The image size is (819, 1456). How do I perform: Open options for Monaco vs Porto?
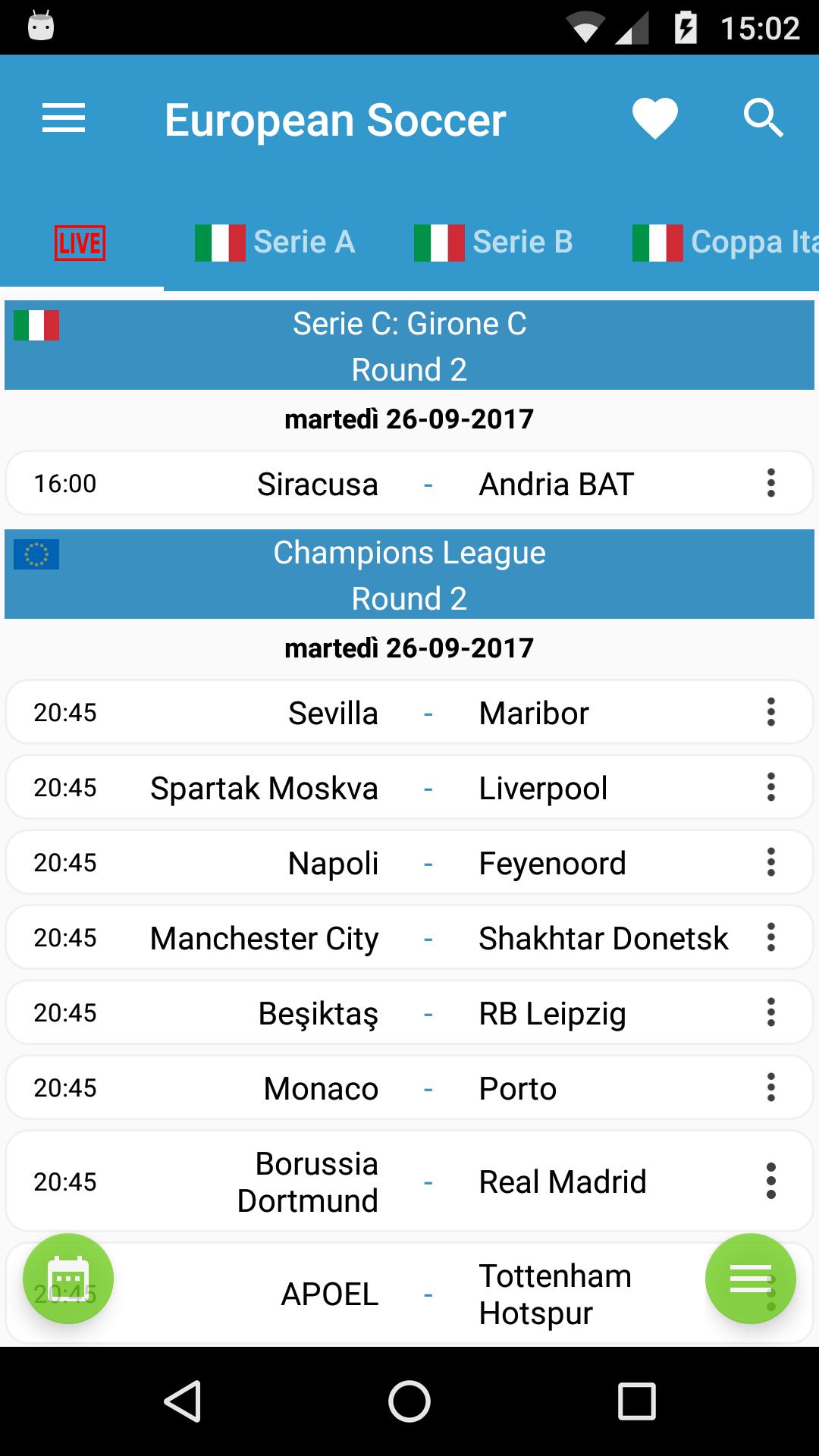pyautogui.click(x=770, y=1087)
